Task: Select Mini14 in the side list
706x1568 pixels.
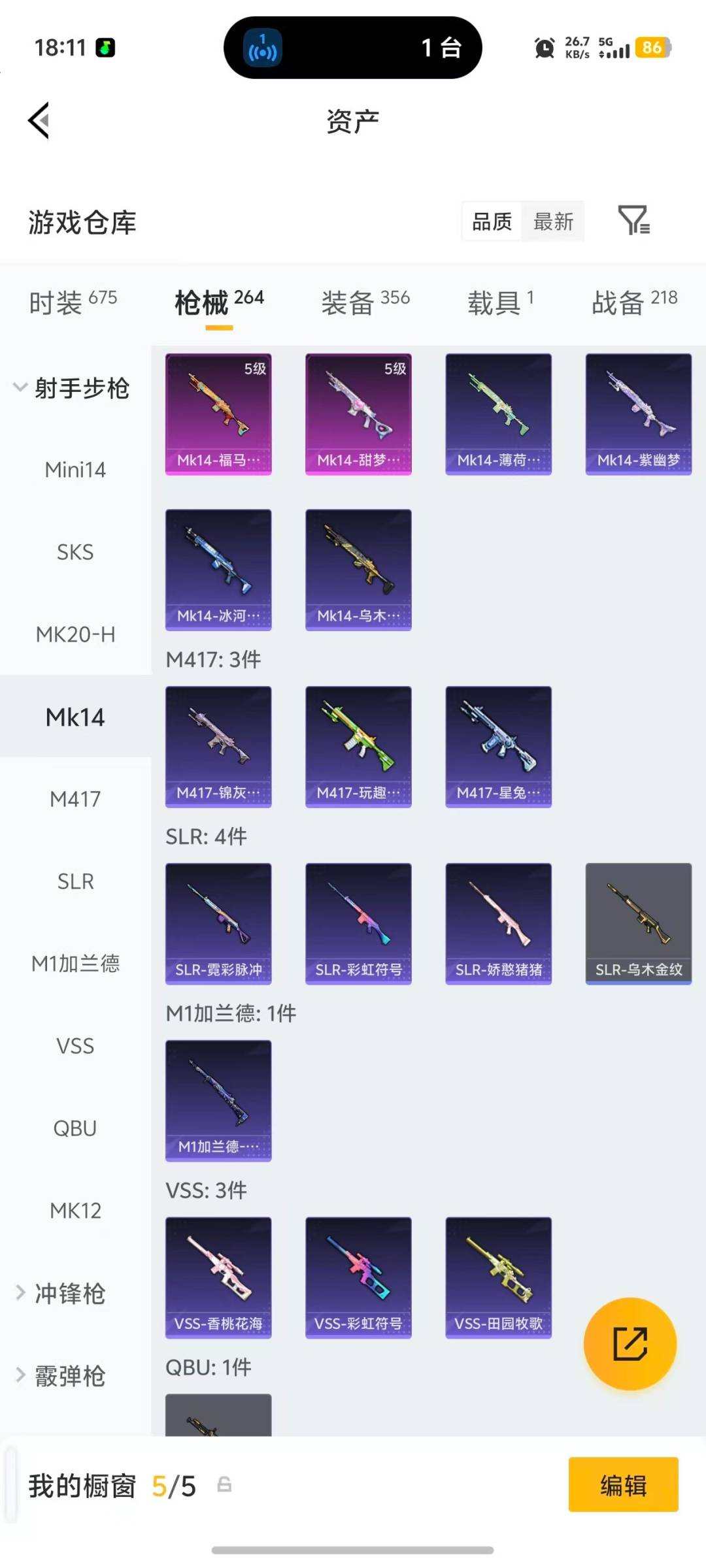Action: [x=75, y=470]
